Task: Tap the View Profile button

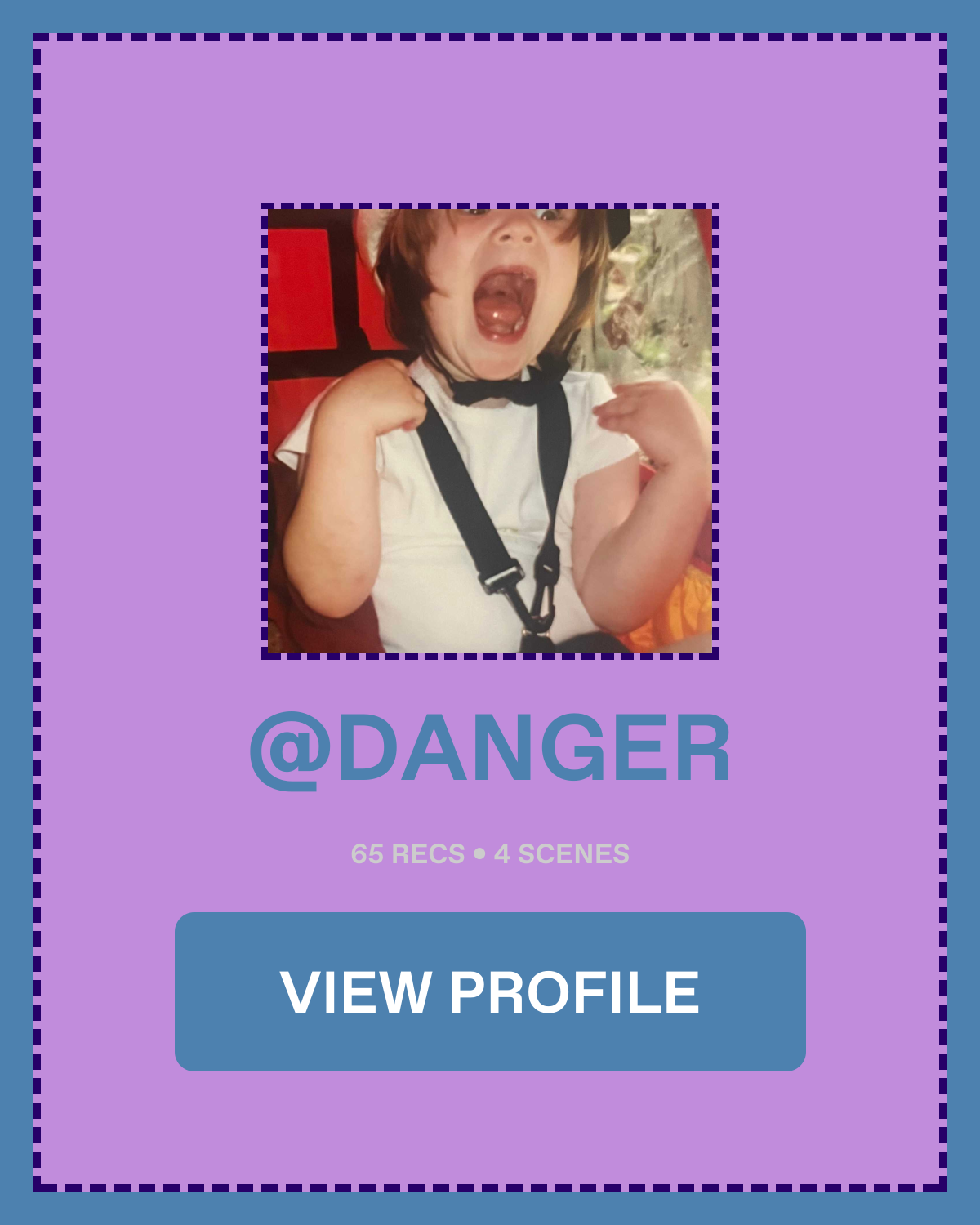Action: point(490,991)
